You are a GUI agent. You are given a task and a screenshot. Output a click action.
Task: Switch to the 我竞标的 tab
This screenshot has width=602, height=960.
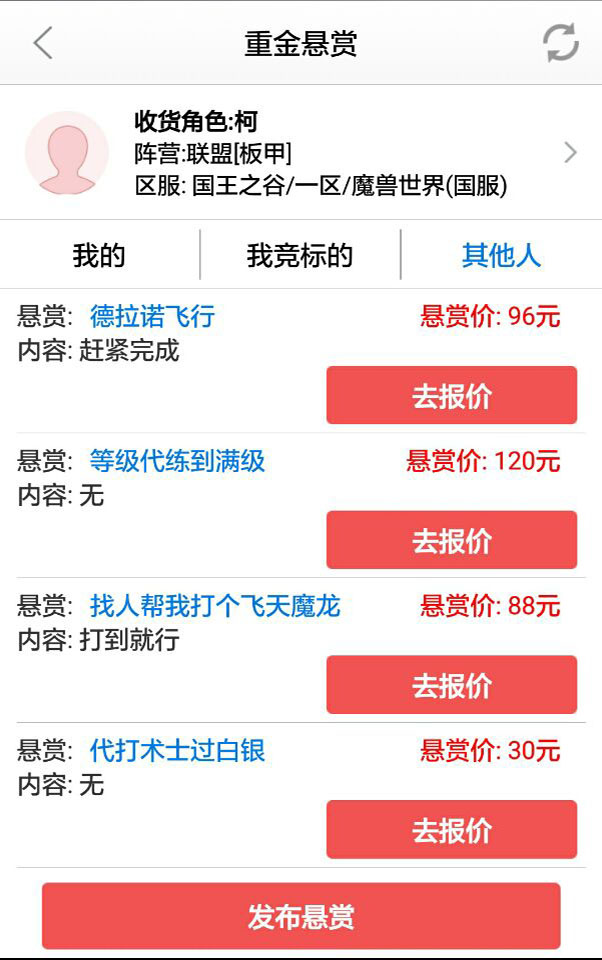300,255
